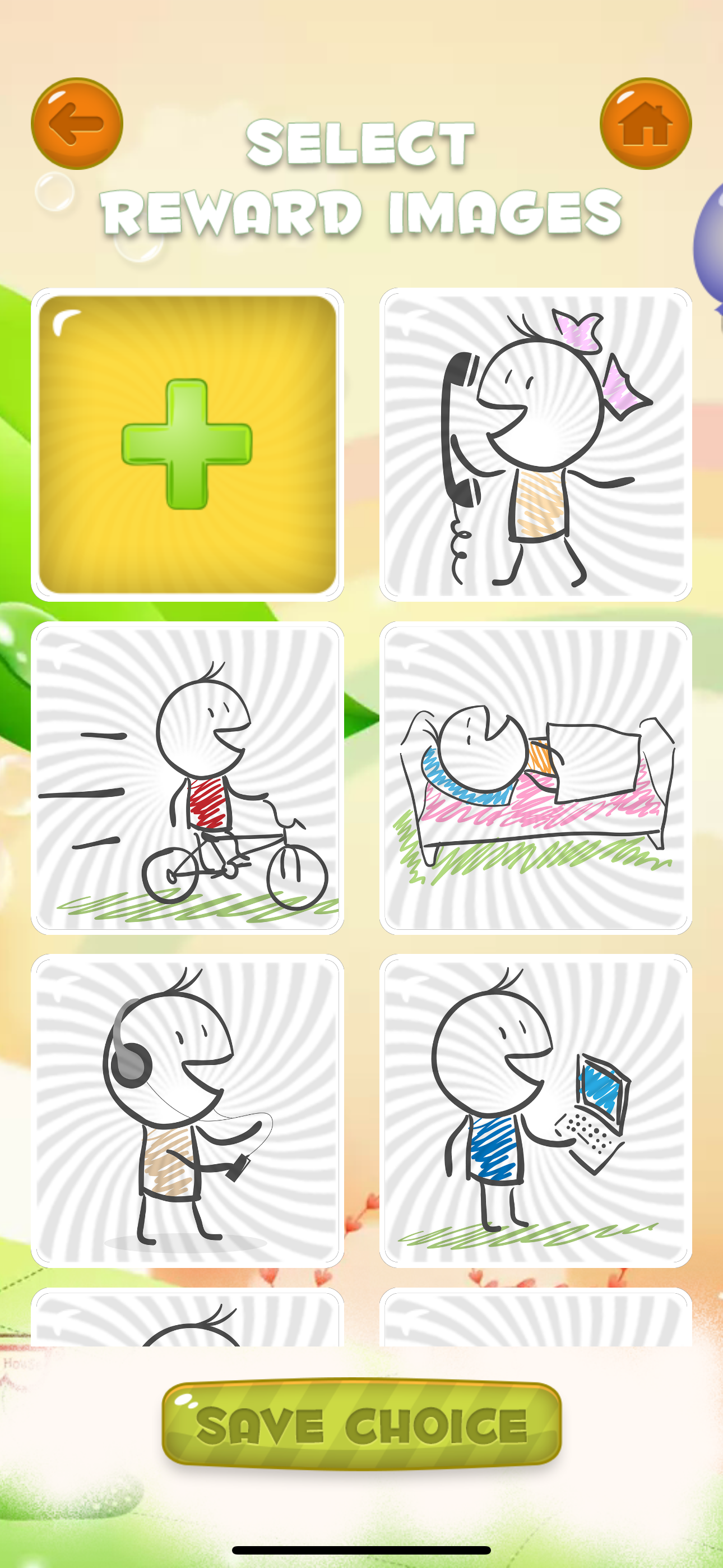Select the boy with headphones image
Image resolution: width=723 pixels, height=1568 pixels.
coord(187,1111)
